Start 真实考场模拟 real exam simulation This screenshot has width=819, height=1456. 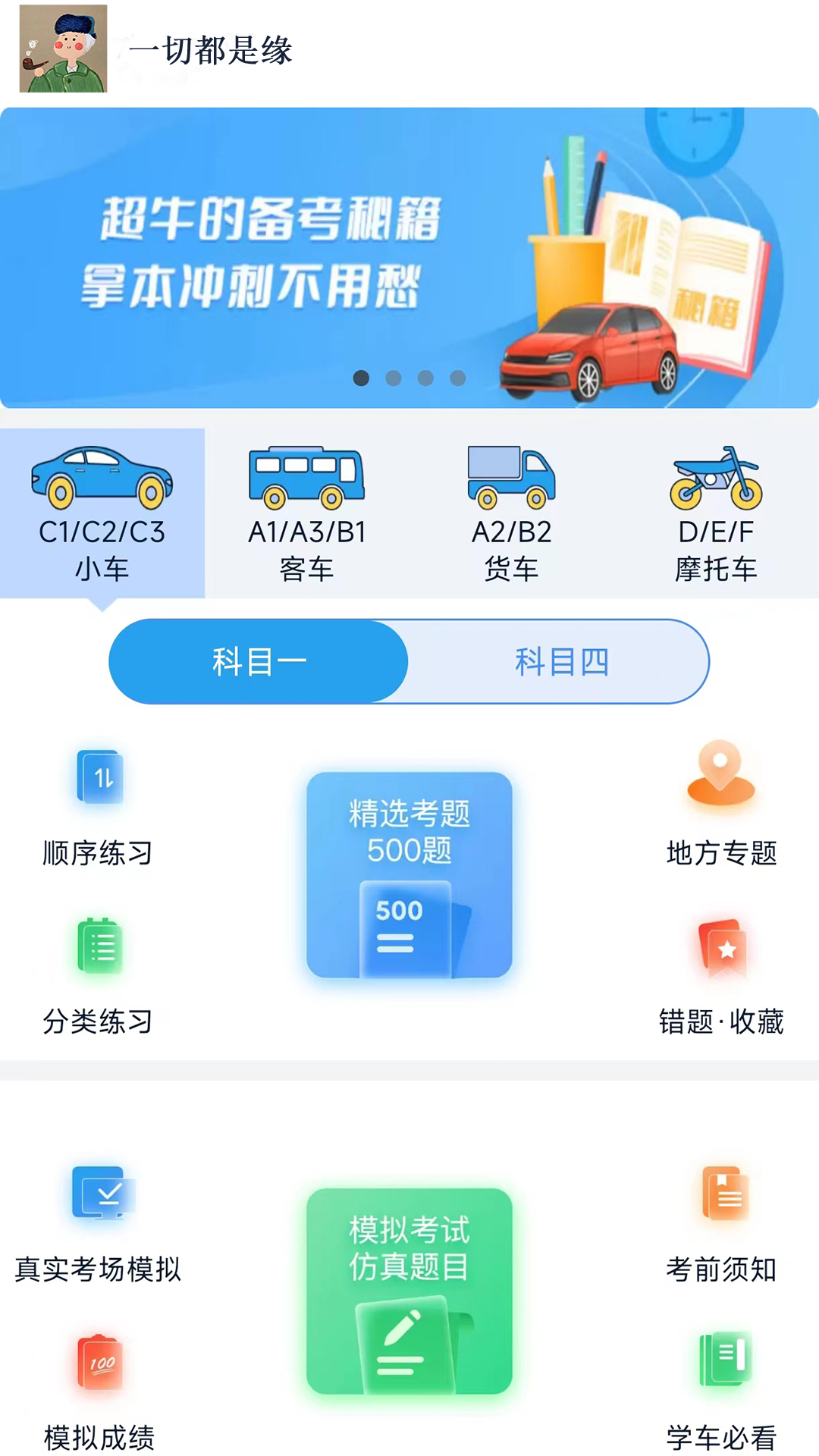[99, 1228]
